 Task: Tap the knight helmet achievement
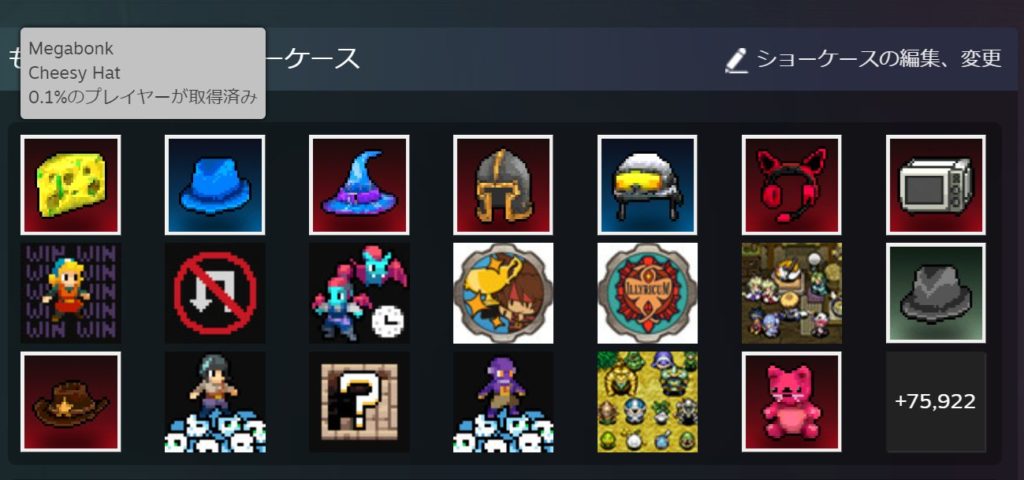pyautogui.click(x=503, y=185)
